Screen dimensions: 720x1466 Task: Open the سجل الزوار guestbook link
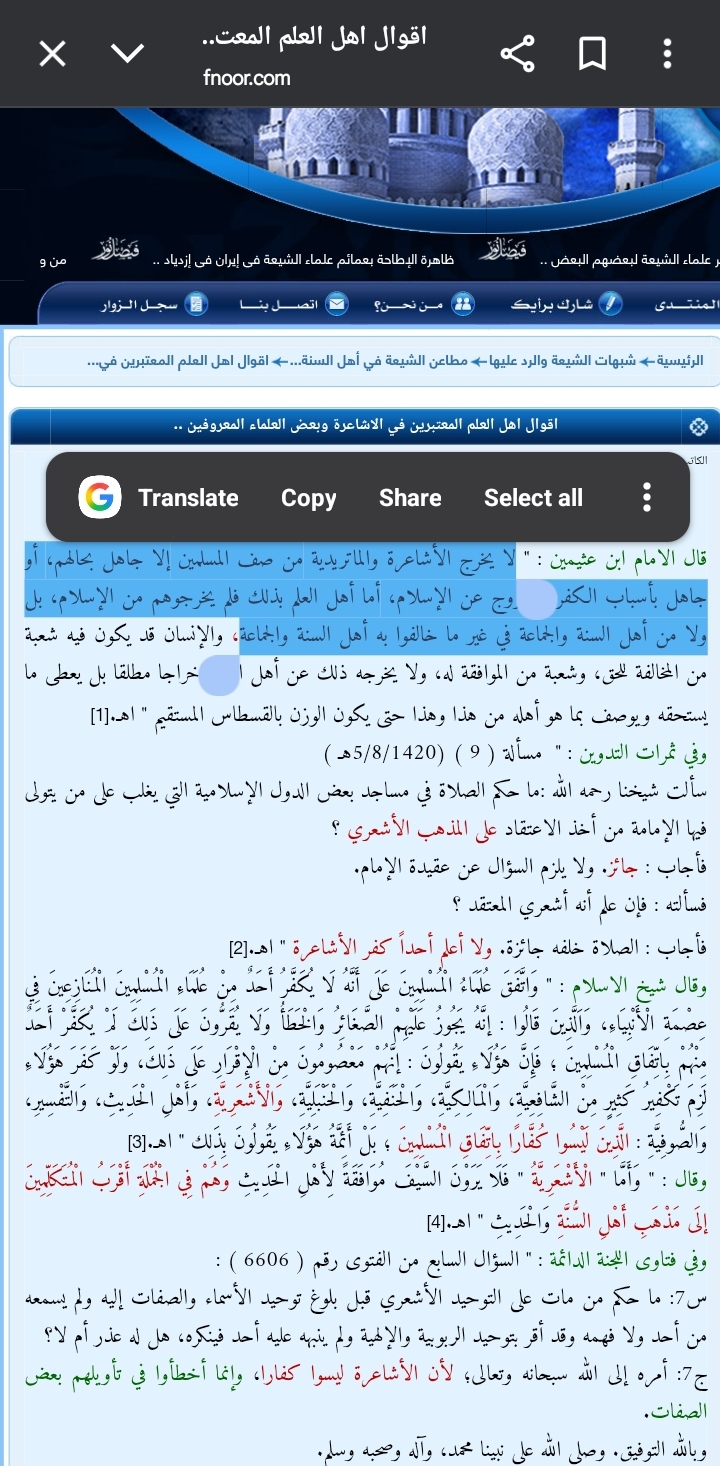152,303
